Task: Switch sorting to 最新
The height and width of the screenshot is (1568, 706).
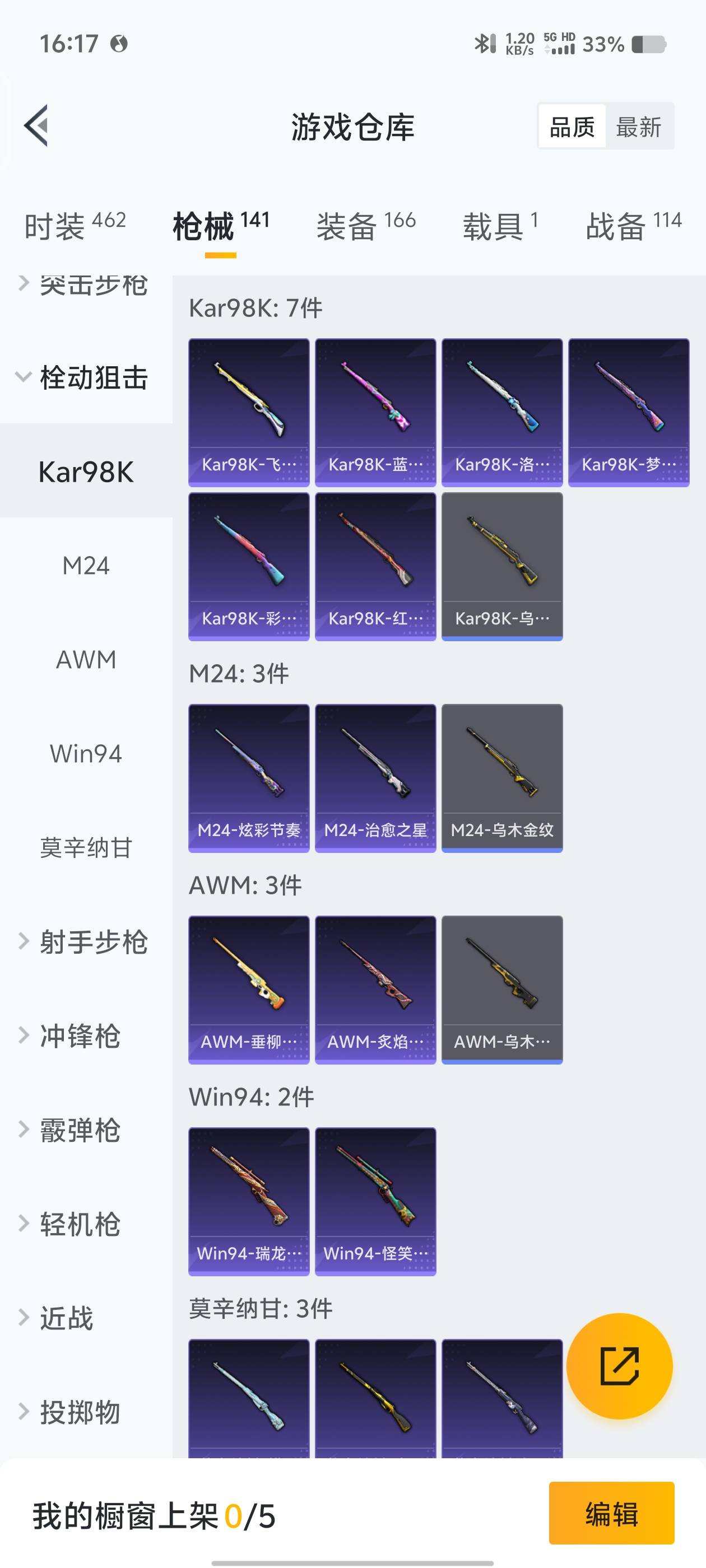Action: tap(640, 126)
